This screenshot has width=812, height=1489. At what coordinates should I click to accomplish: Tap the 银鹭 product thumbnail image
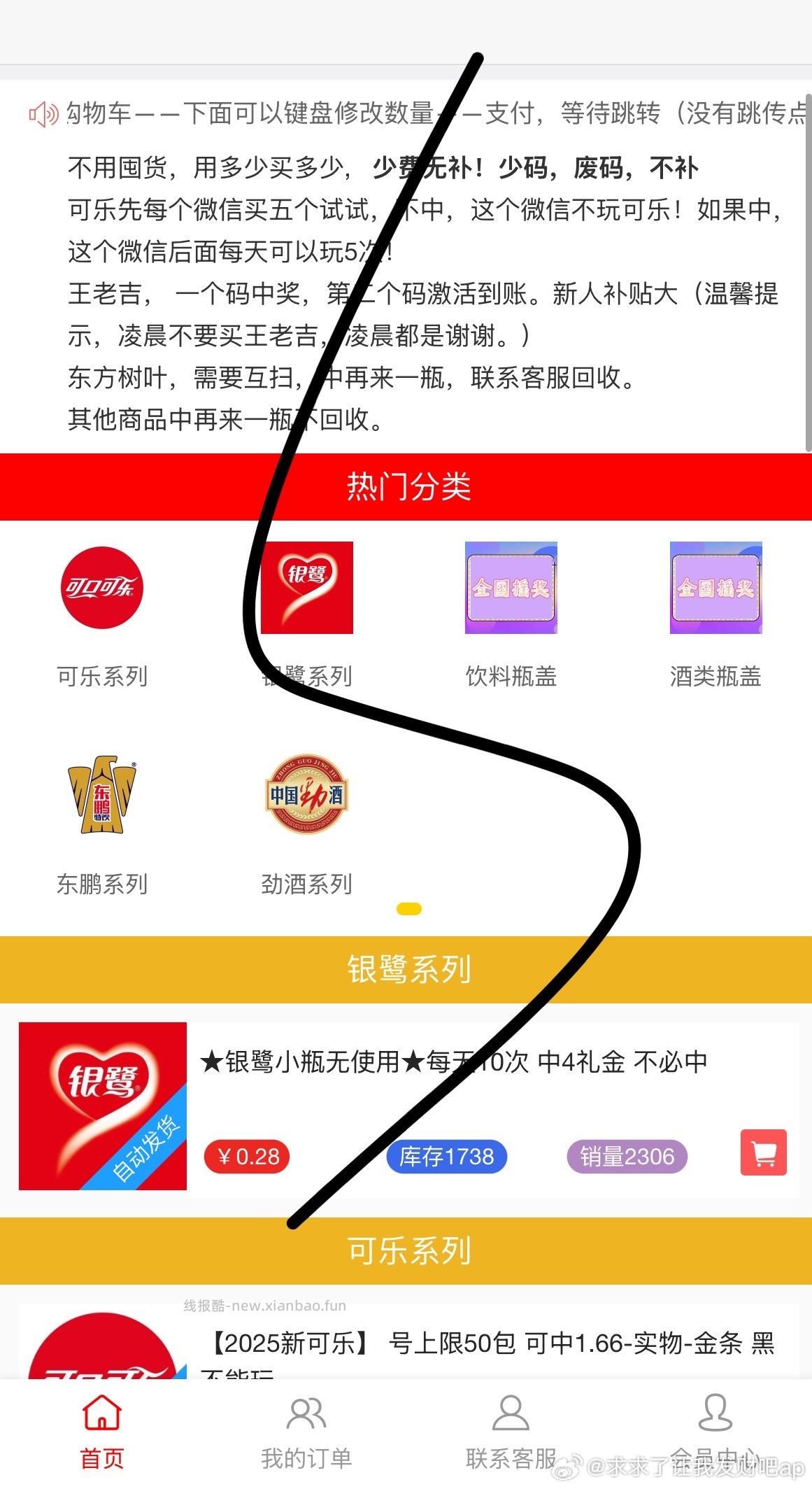tap(103, 1106)
